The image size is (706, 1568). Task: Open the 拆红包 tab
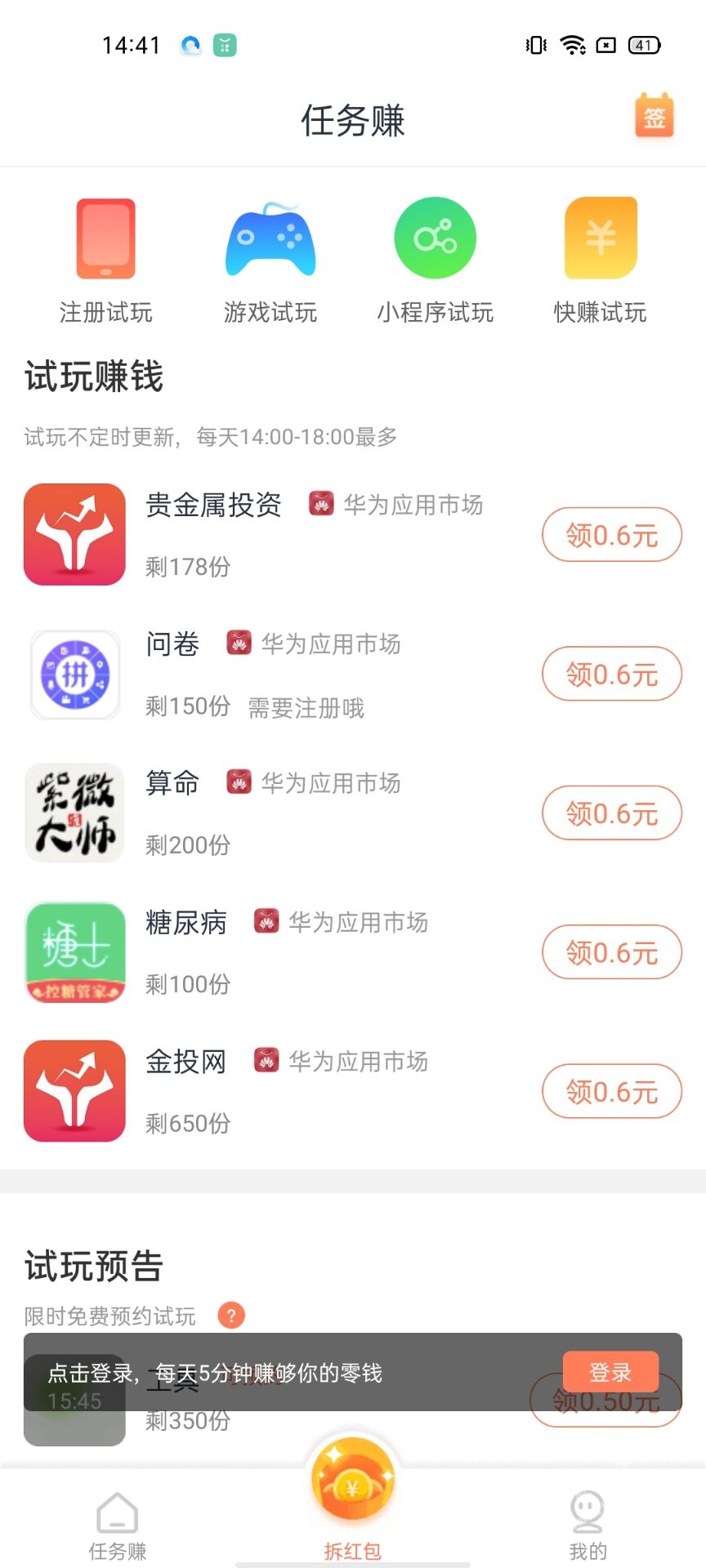353,1503
